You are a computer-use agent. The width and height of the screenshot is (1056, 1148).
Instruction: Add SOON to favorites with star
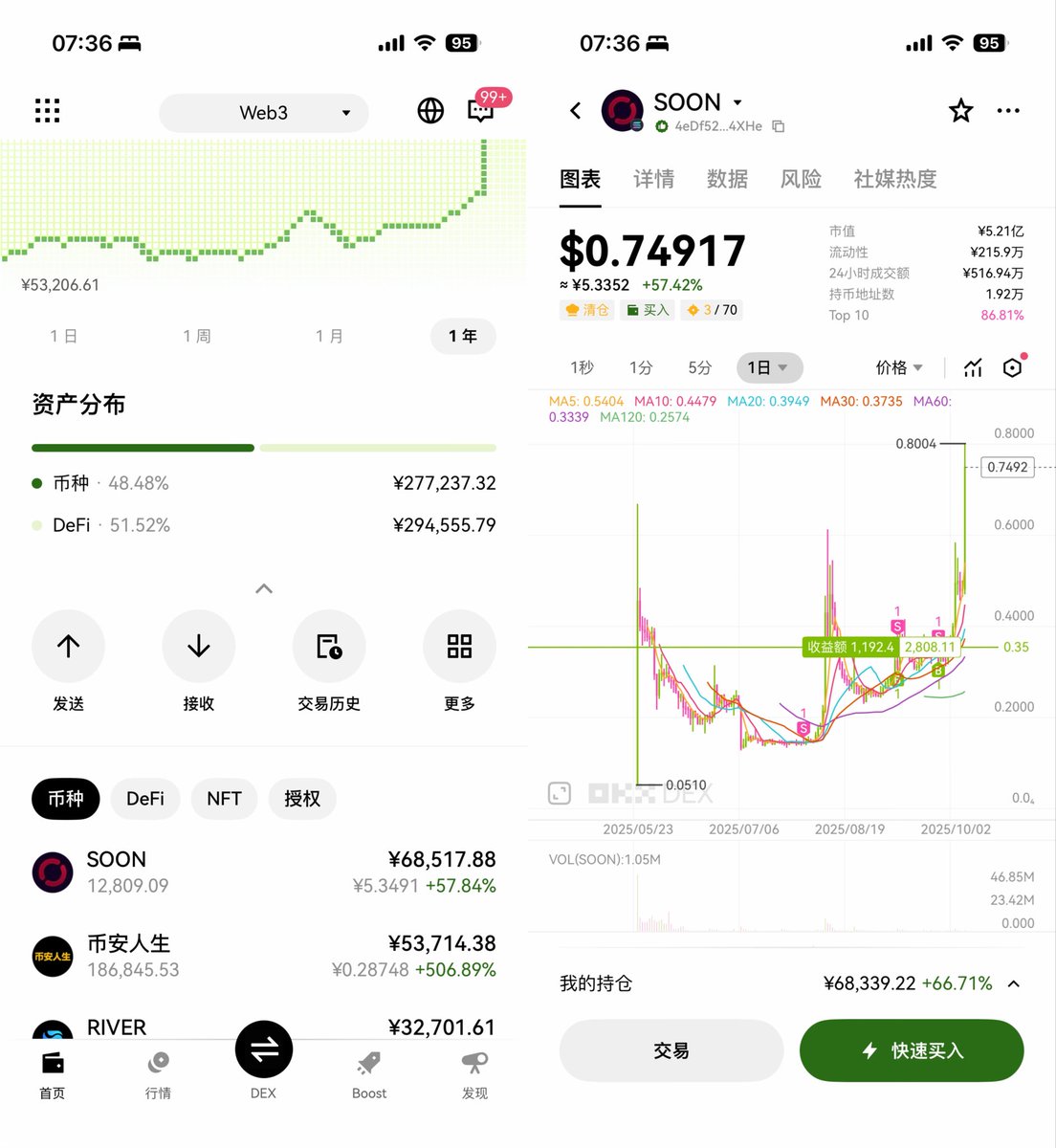coord(960,111)
